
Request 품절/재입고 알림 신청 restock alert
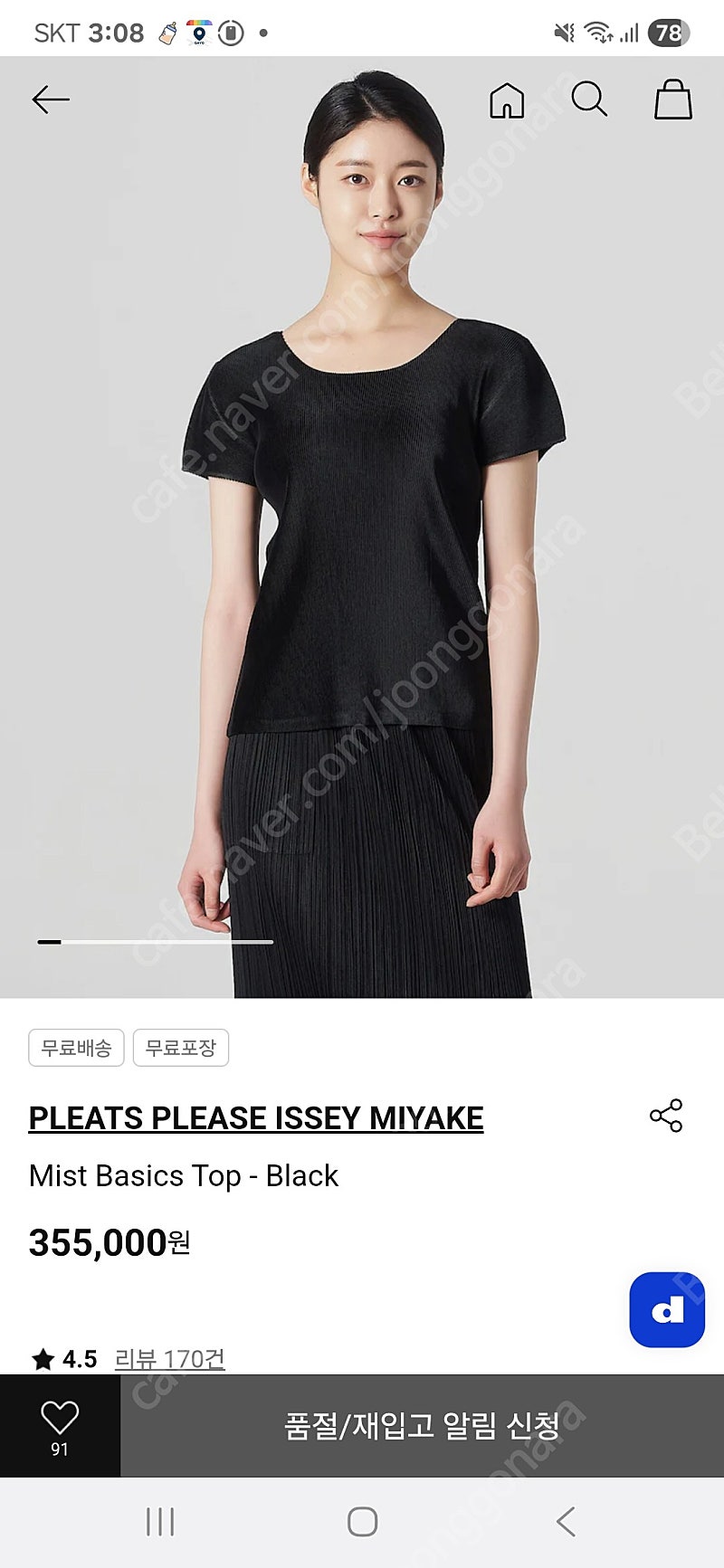pyautogui.click(x=422, y=1426)
